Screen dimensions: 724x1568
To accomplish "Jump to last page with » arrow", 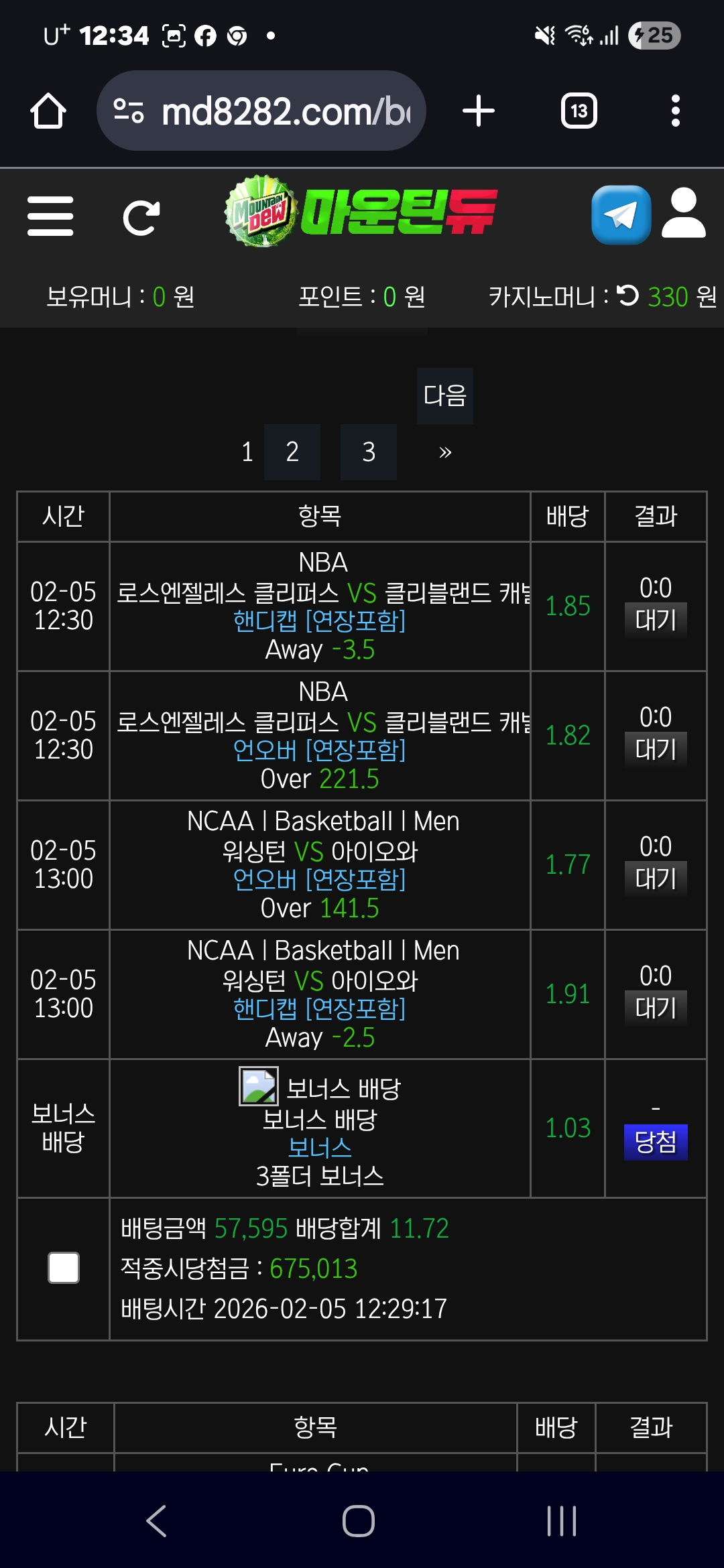I will [444, 452].
